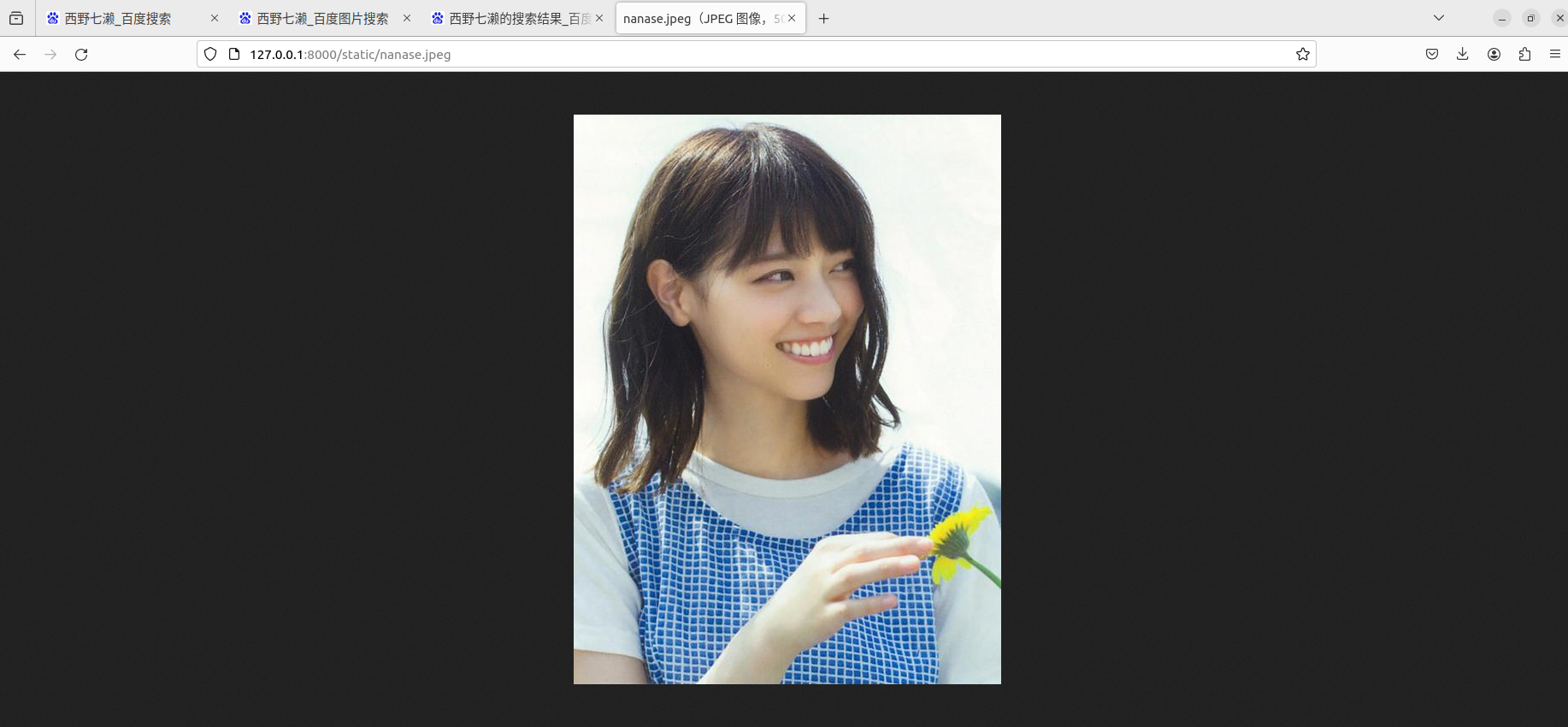The image size is (1568, 727).
Task: Open the extensions puzzle icon
Action: click(x=1524, y=54)
